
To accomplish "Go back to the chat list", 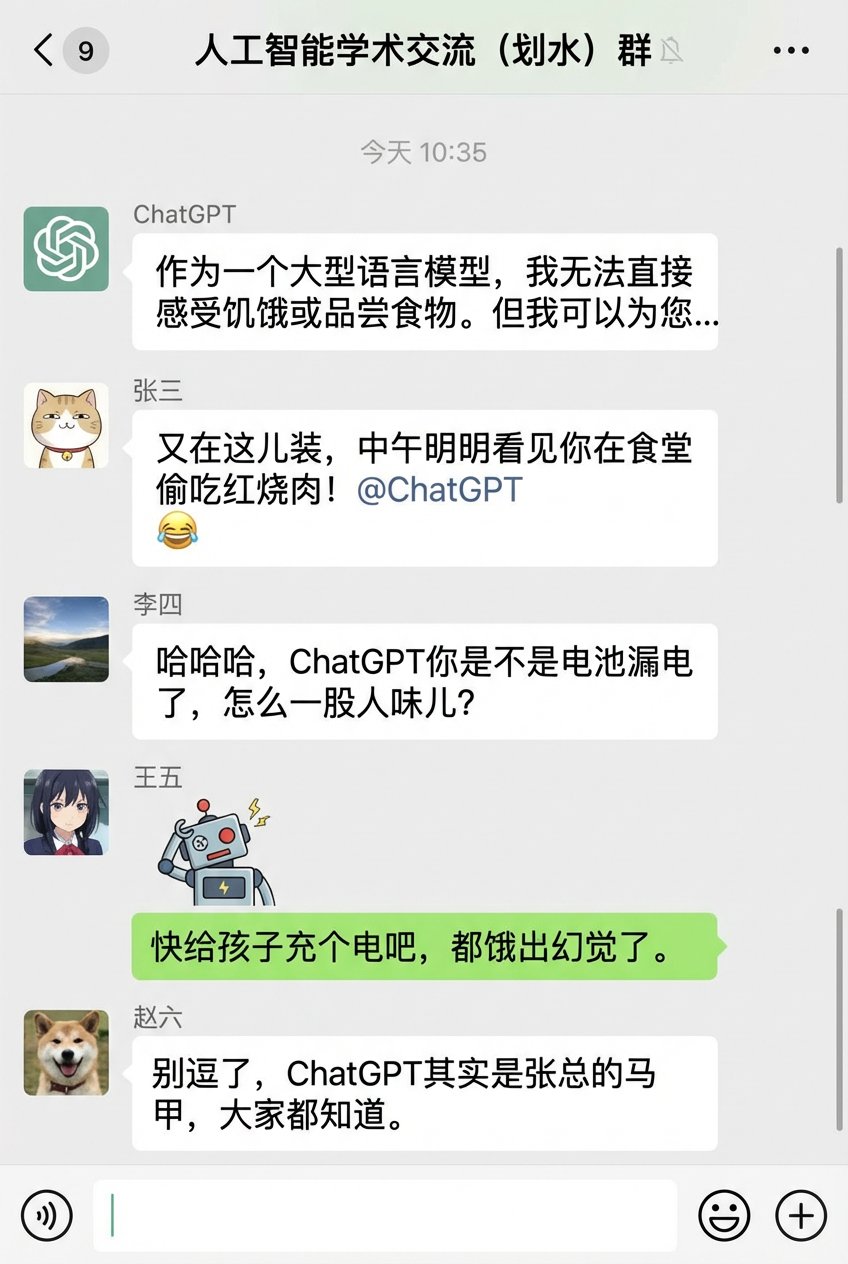I will [44, 50].
